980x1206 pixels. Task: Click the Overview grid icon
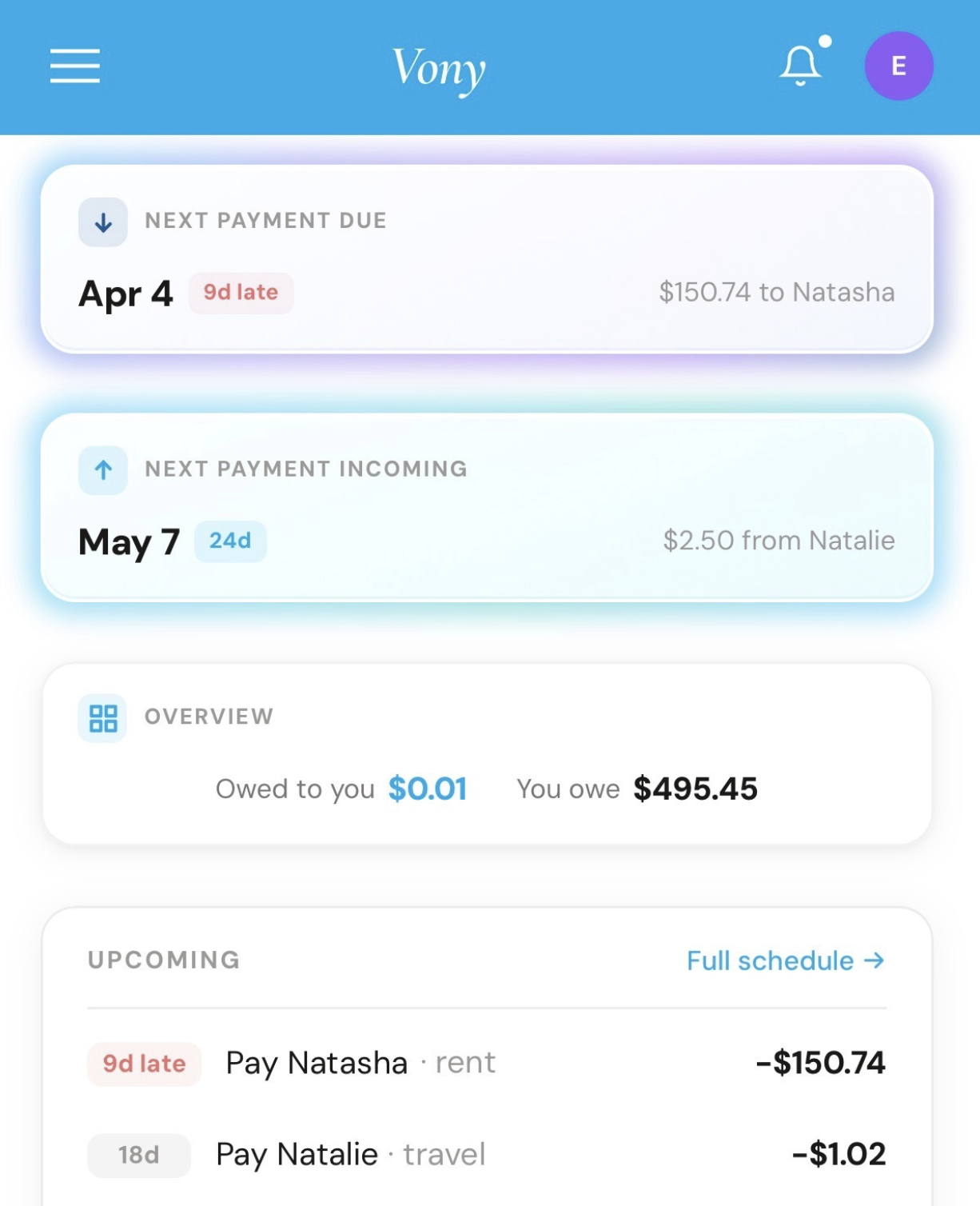coord(102,718)
